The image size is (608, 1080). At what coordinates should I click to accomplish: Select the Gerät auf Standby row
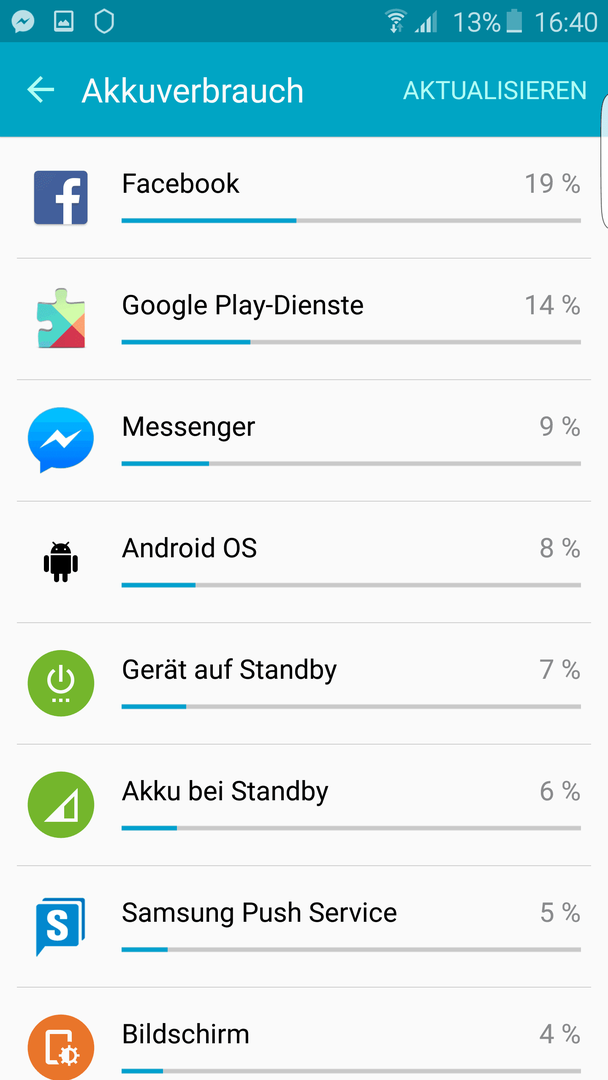pyautogui.click(x=304, y=683)
